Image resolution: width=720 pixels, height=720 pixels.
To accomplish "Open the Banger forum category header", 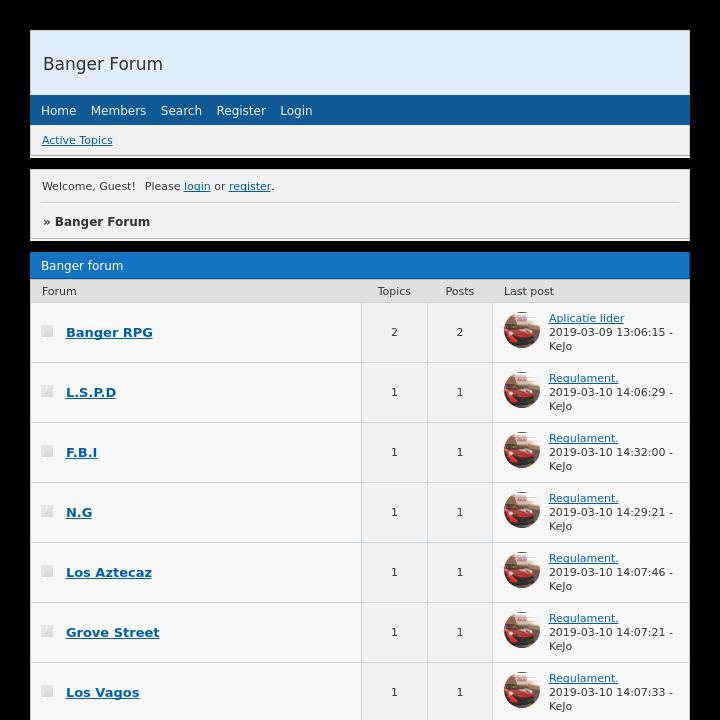I will click(x=82, y=266).
